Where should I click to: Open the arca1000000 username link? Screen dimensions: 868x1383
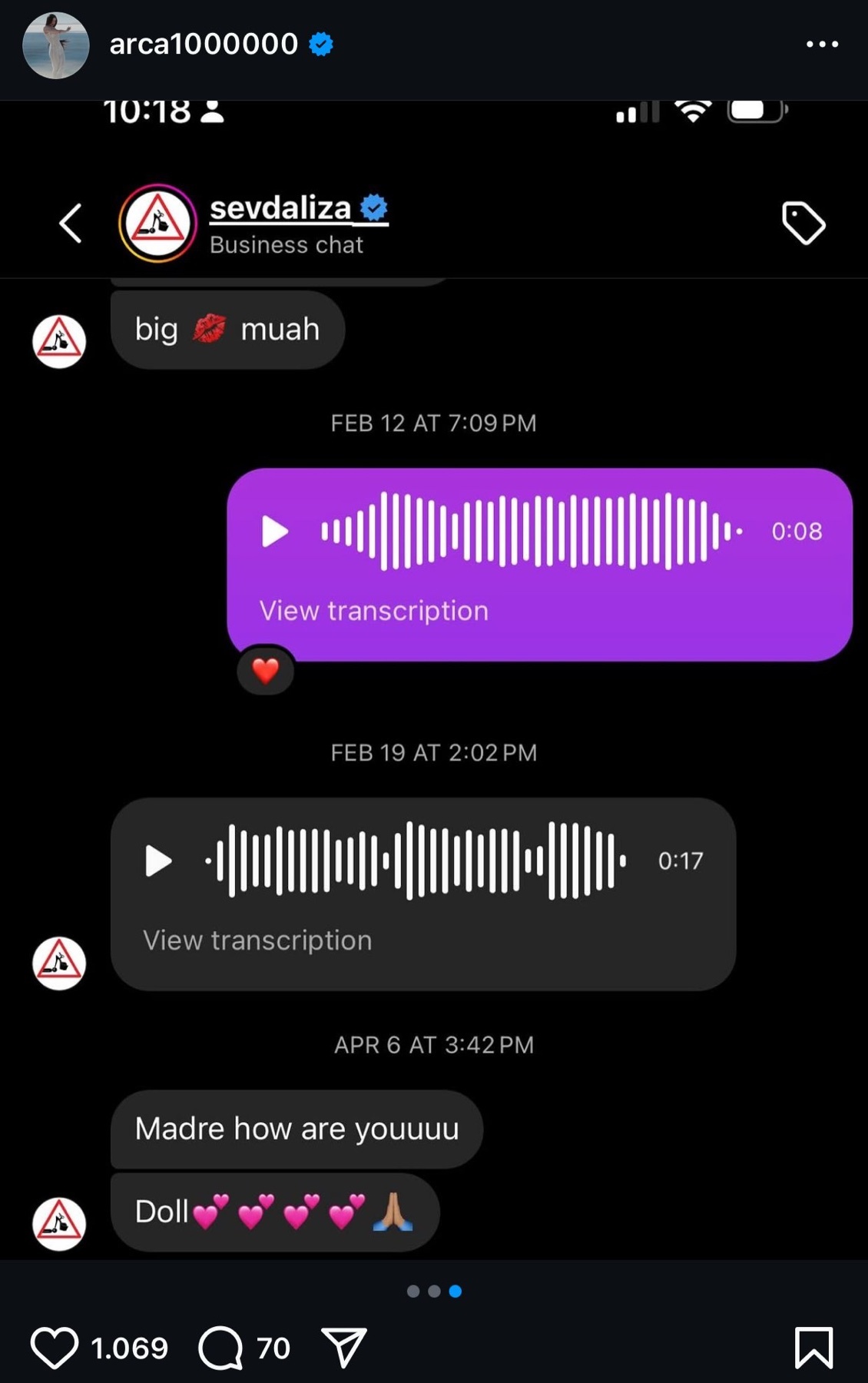(x=204, y=44)
